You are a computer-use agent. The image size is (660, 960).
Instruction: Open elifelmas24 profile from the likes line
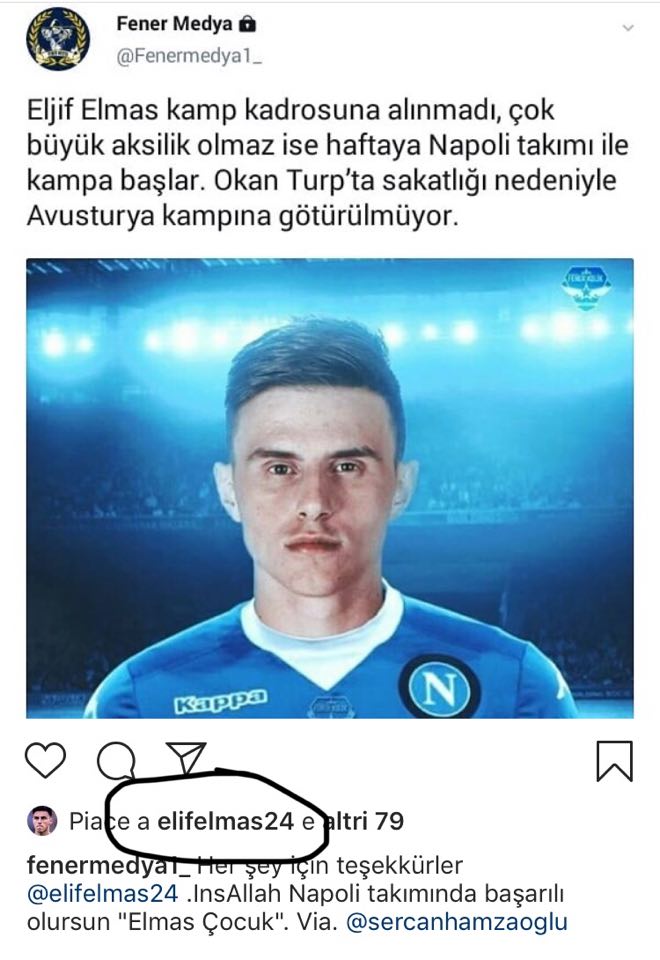(225, 822)
